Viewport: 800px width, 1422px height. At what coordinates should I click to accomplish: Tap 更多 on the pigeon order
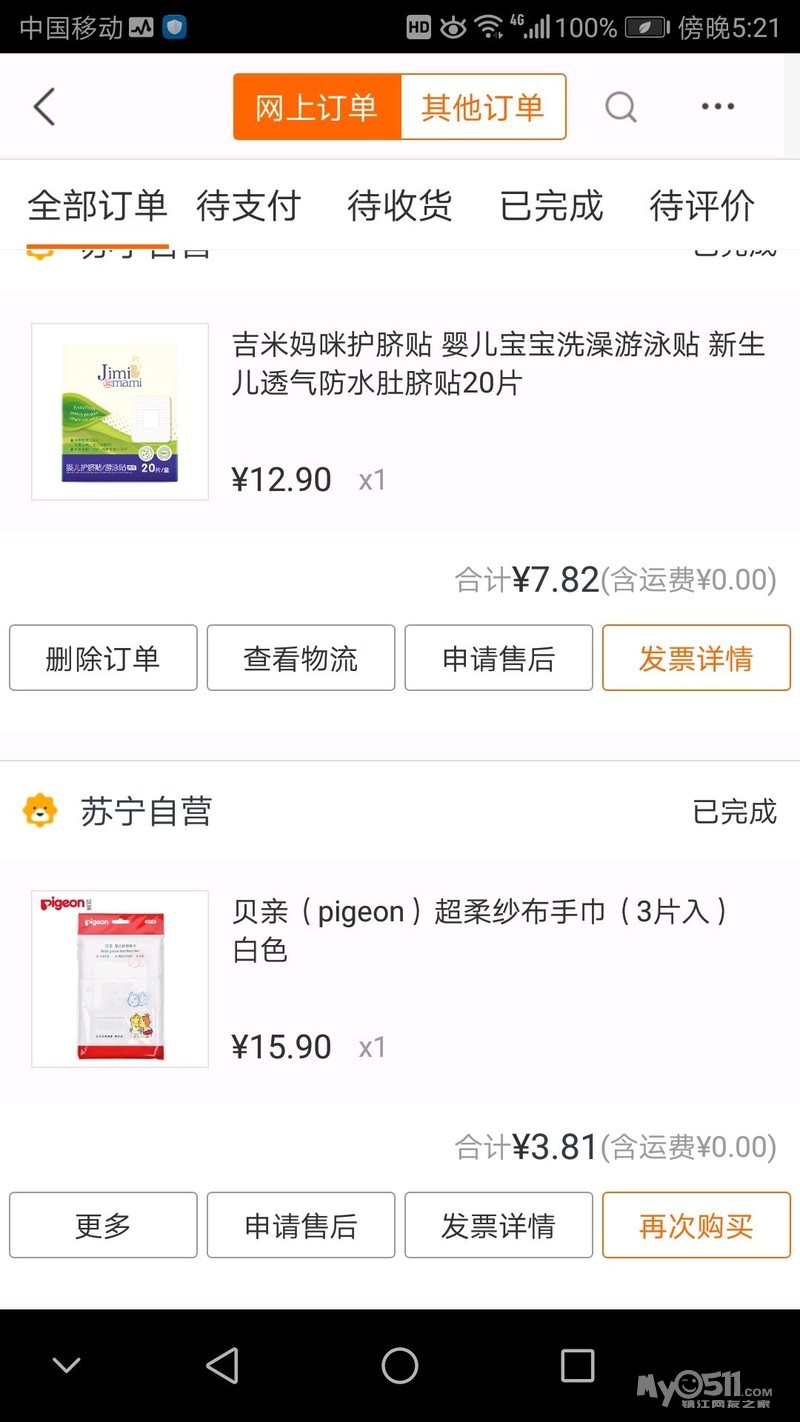[x=103, y=1225]
